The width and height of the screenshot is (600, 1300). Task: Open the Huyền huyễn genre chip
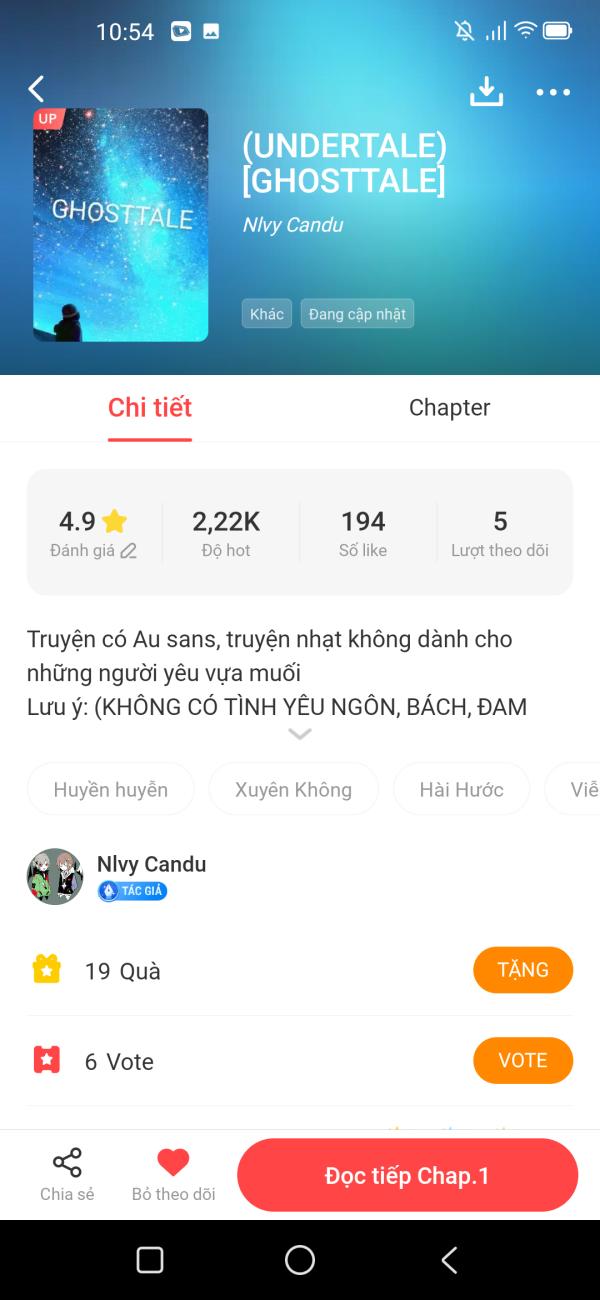pos(111,789)
